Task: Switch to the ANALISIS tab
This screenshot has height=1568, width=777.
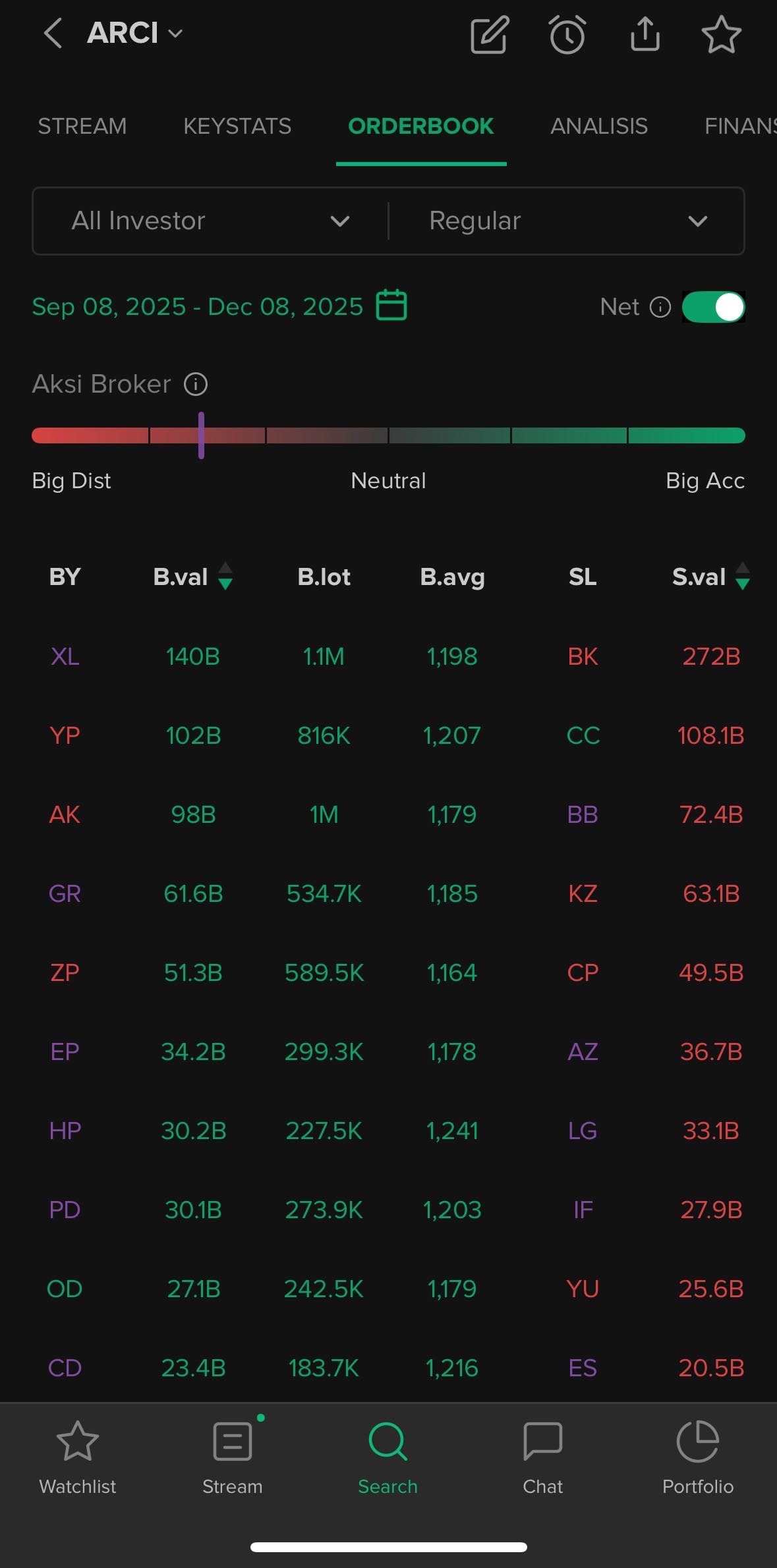Action: click(x=599, y=126)
